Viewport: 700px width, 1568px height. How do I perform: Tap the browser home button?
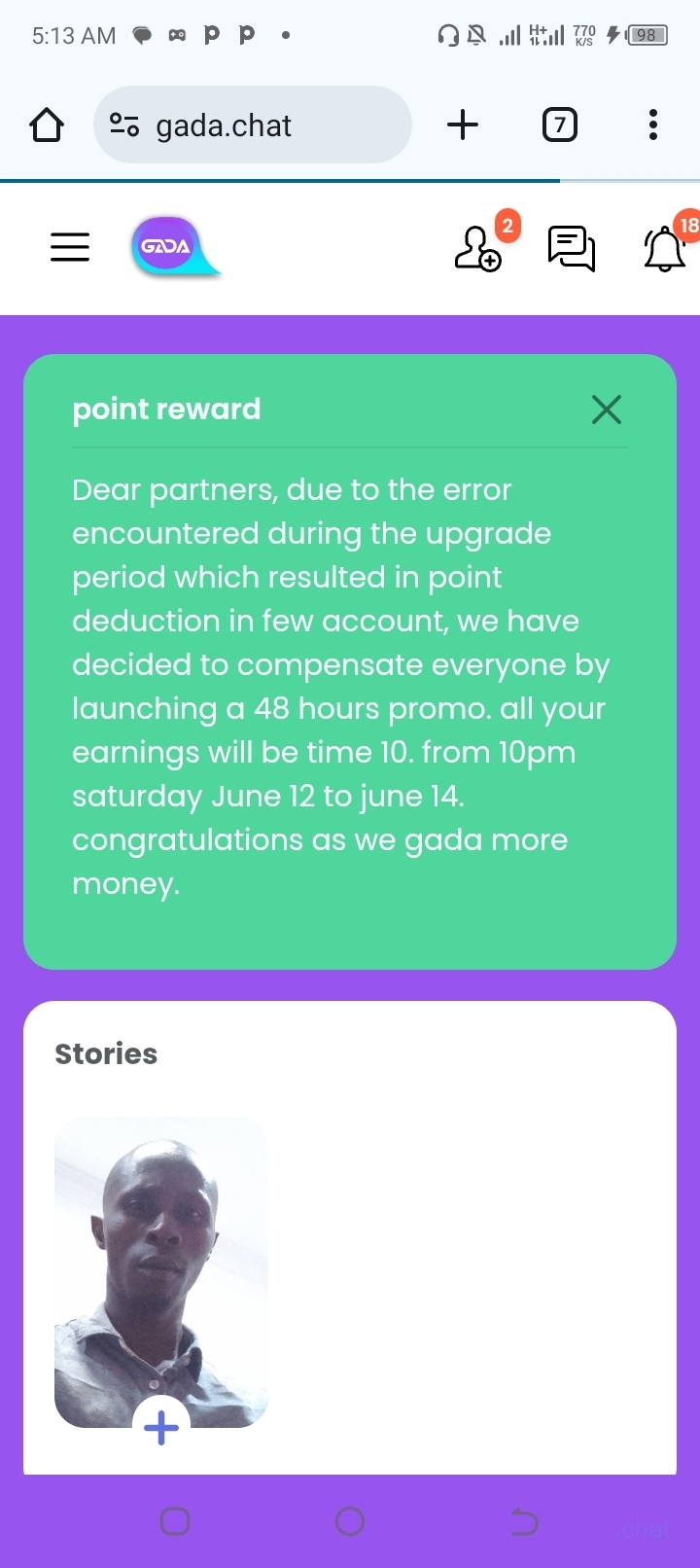(x=47, y=125)
